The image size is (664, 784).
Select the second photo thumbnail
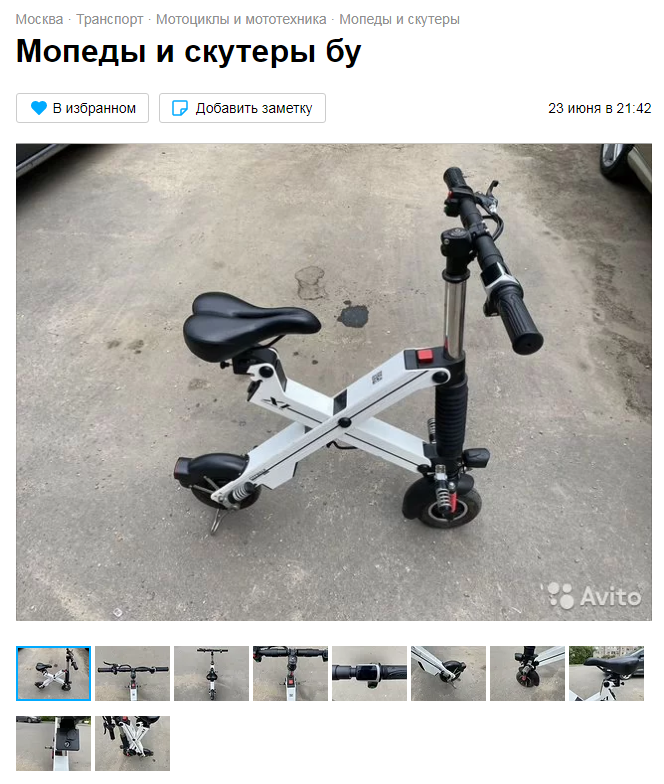click(x=132, y=673)
